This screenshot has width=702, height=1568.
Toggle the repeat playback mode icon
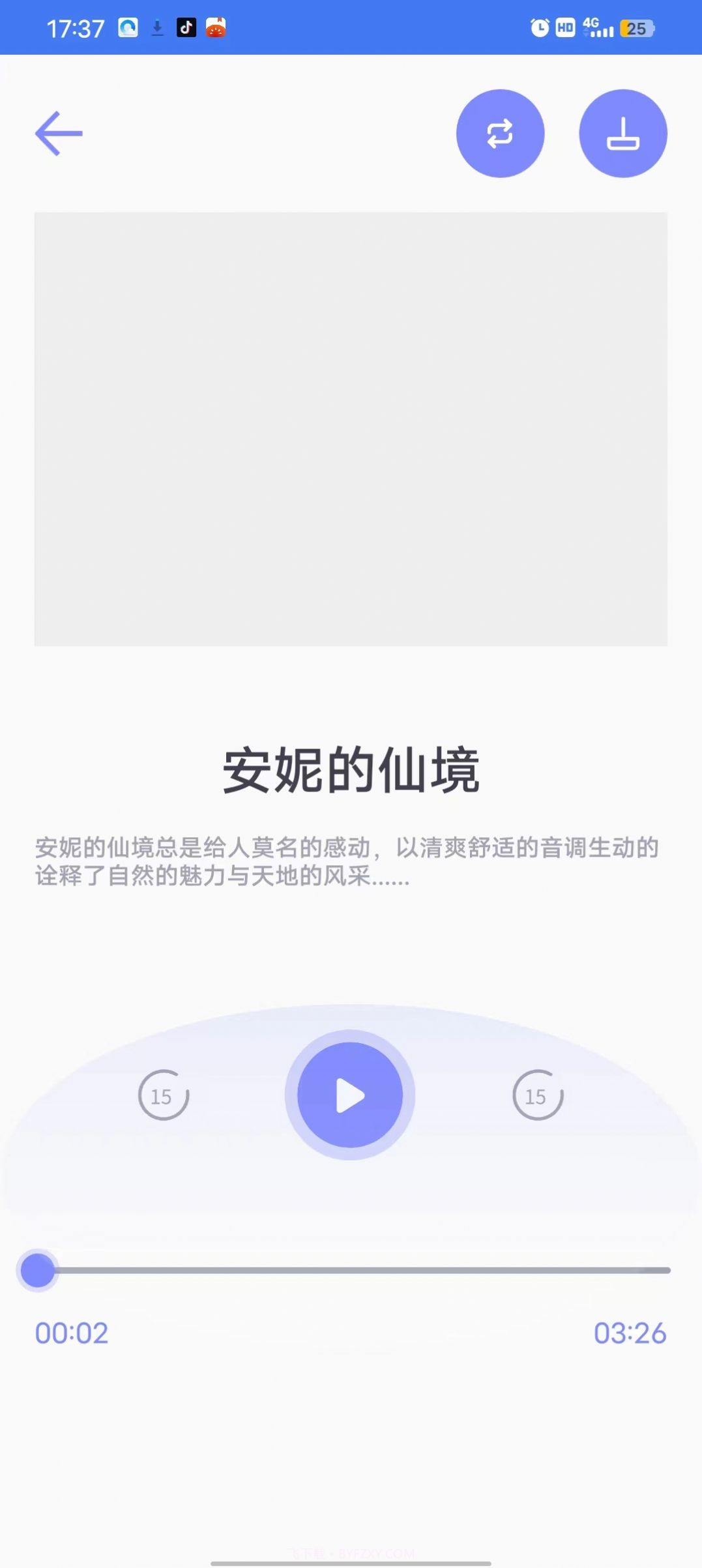coord(501,133)
